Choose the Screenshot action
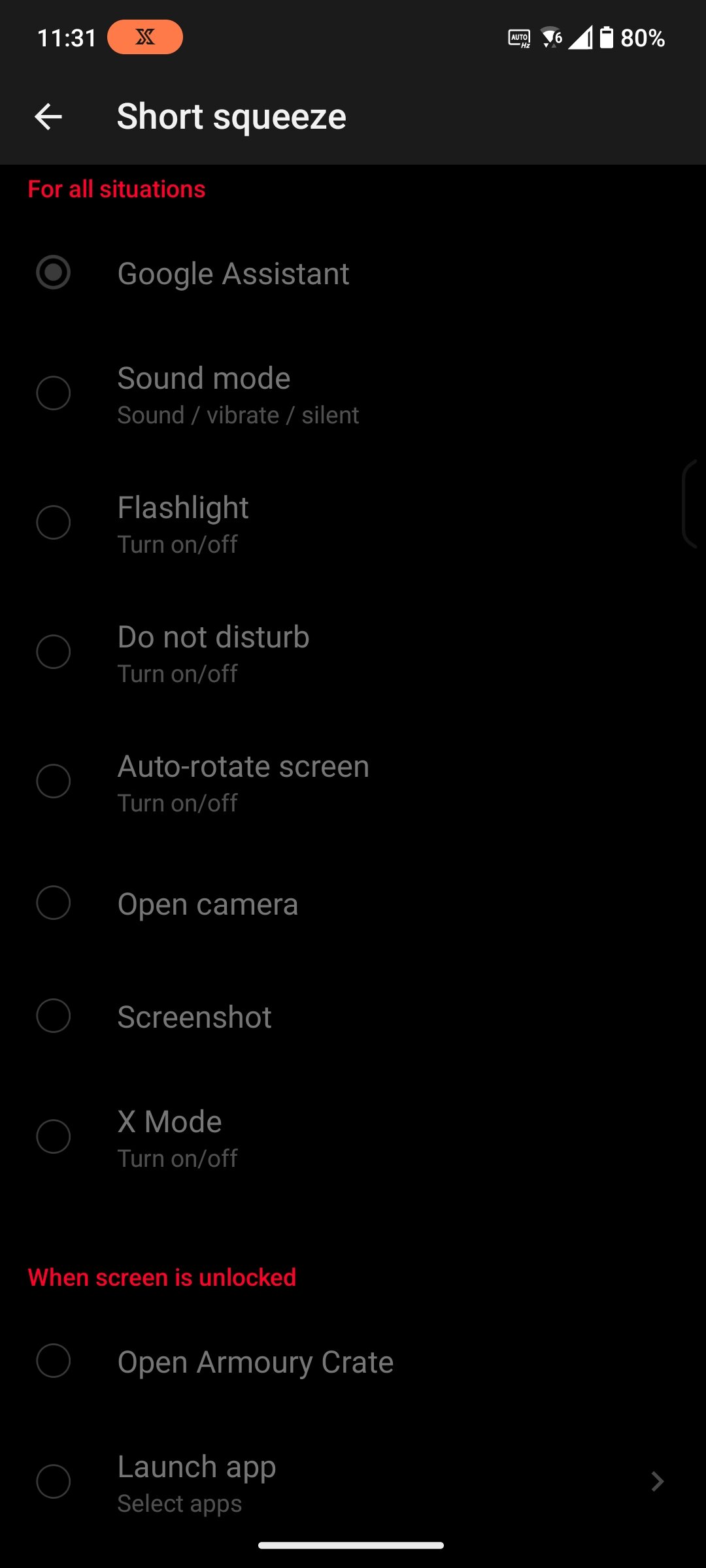706x1568 pixels. 353,1016
